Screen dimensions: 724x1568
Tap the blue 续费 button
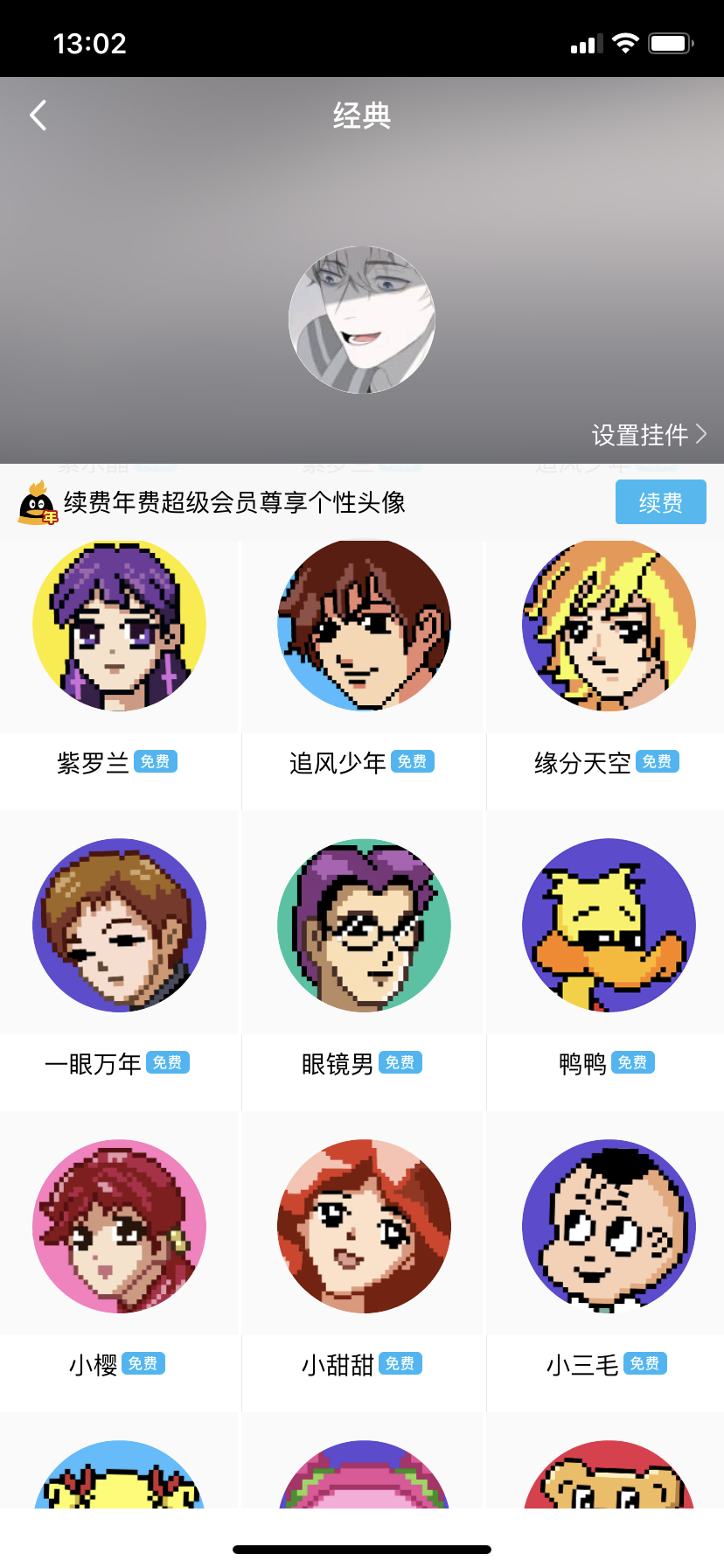click(660, 502)
